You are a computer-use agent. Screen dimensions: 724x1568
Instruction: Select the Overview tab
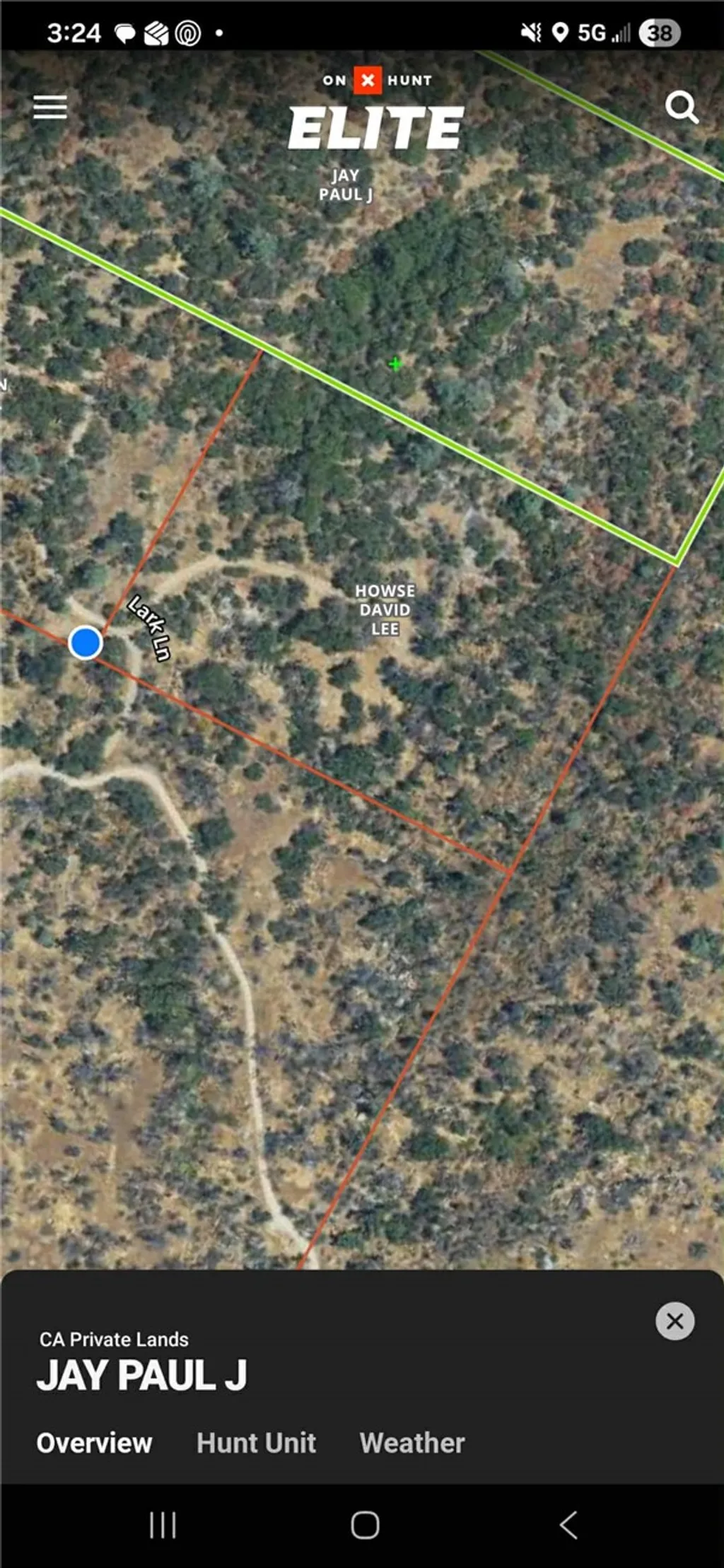95,1443
